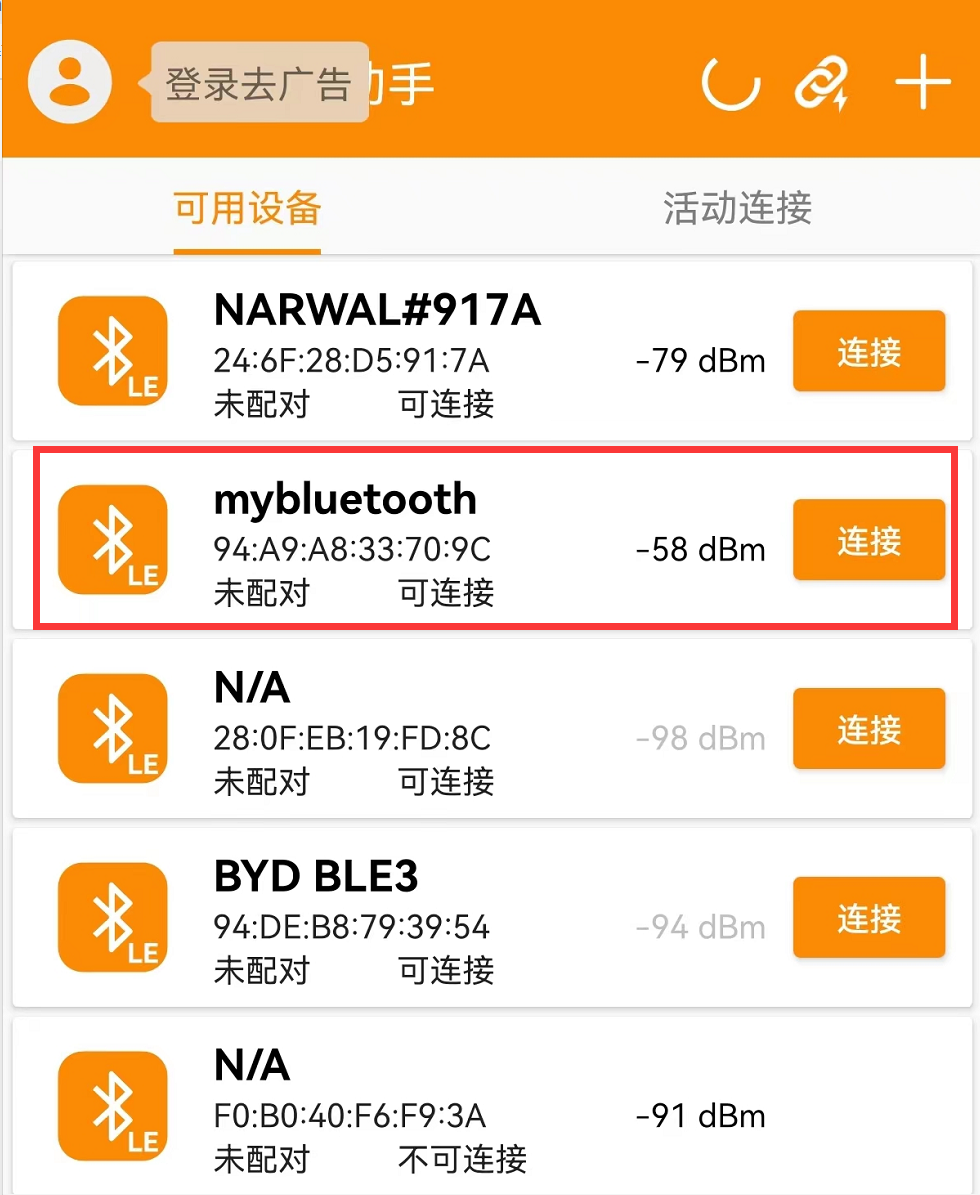Connect to N/A device 28:0F:EB:19:FD:8C
Viewport: 980px width, 1195px height.
click(868, 729)
